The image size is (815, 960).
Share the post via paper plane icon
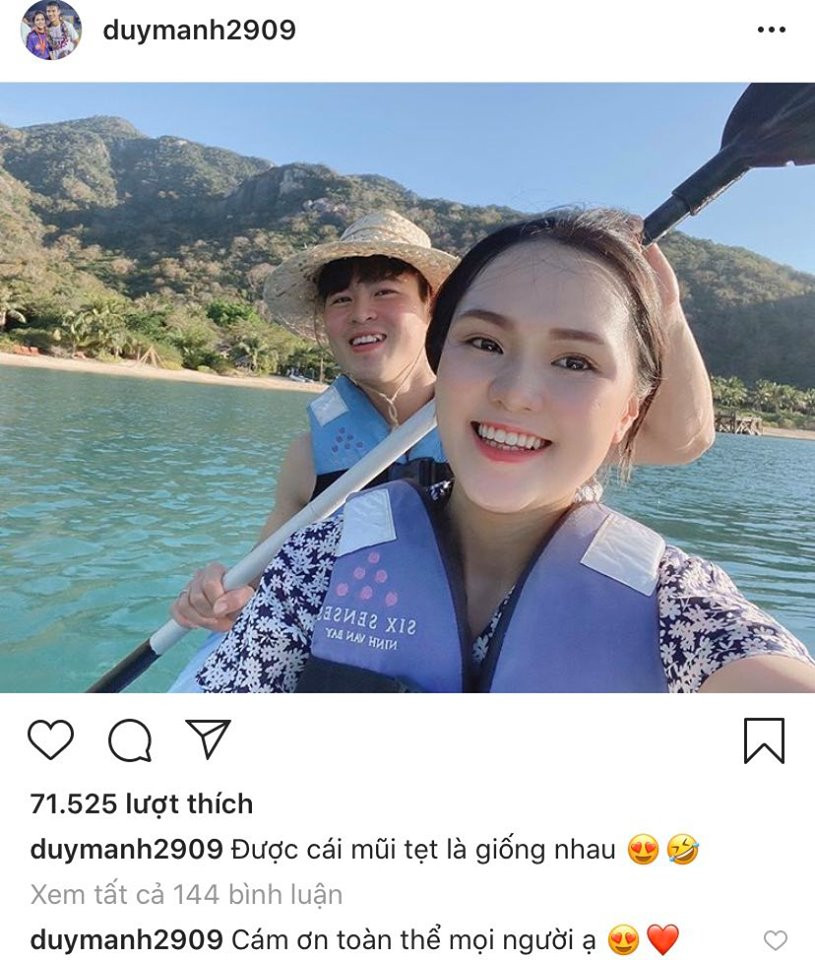click(x=208, y=739)
